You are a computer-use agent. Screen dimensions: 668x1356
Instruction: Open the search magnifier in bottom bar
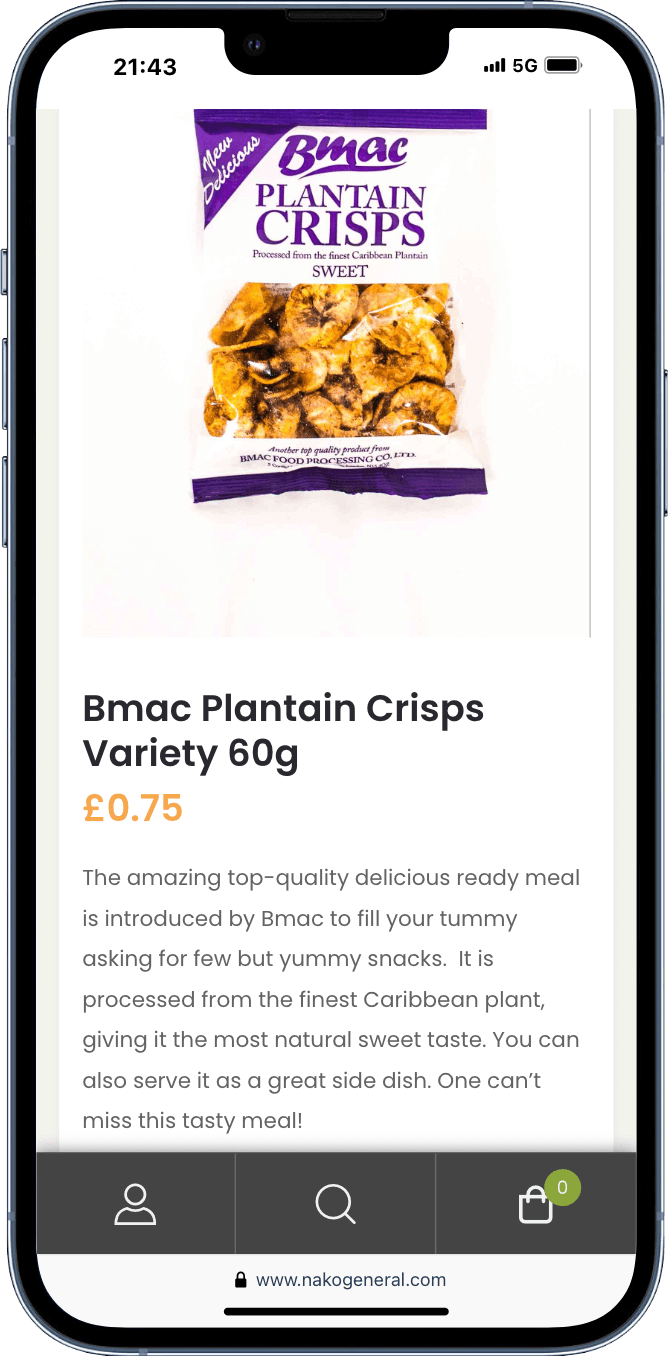tap(335, 1204)
